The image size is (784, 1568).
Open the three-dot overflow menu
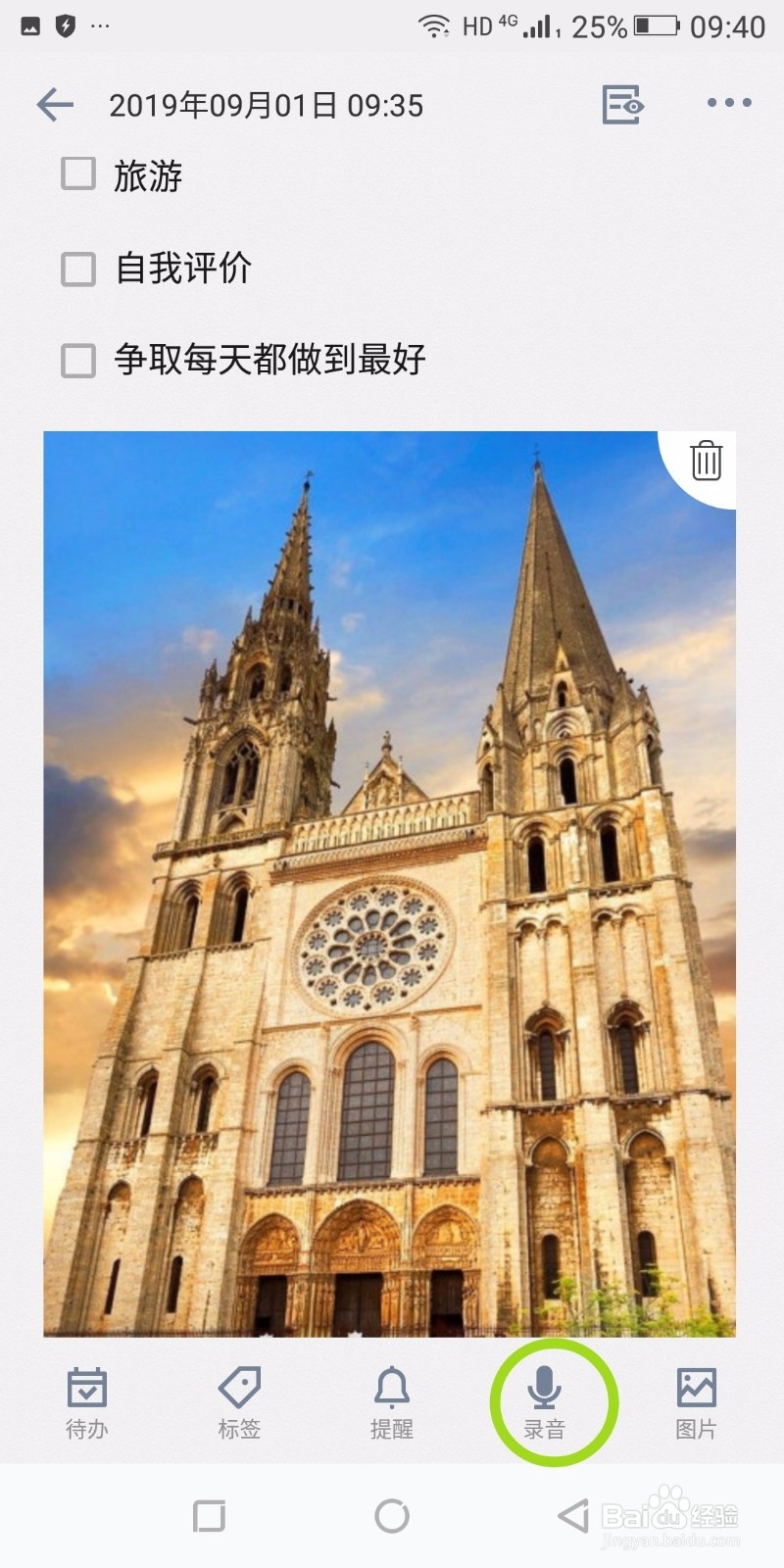729,103
